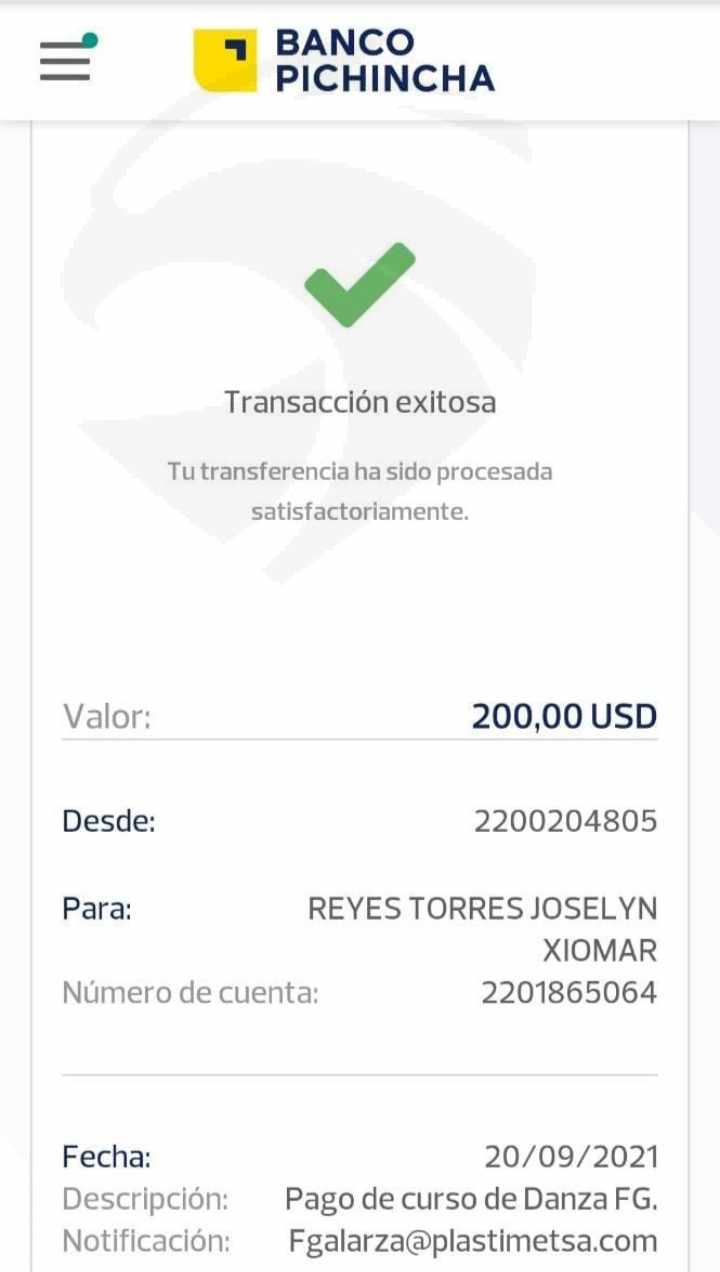The height and width of the screenshot is (1272, 720).
Task: Open the hamburger menu
Action: coord(66,60)
